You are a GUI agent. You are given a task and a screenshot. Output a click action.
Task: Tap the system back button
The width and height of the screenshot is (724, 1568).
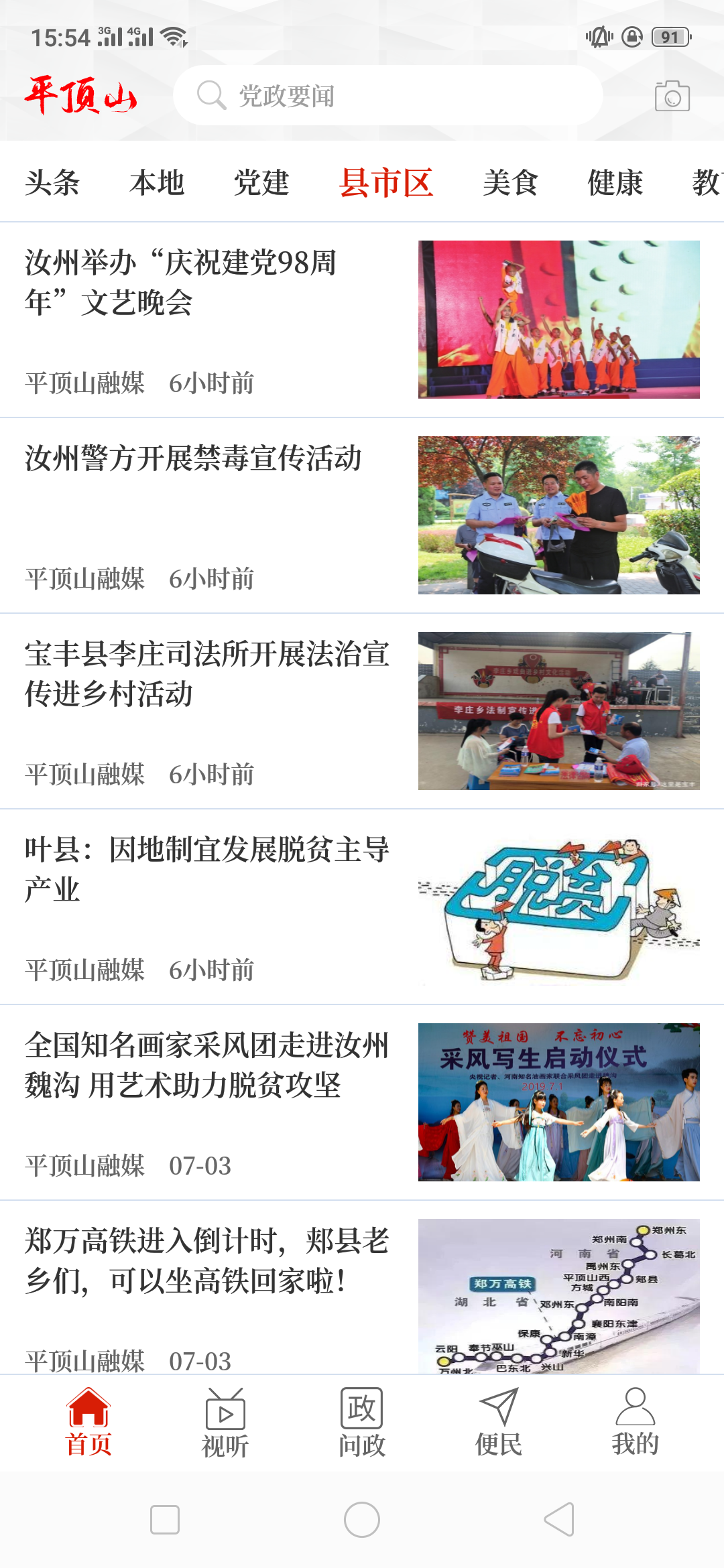559,1519
